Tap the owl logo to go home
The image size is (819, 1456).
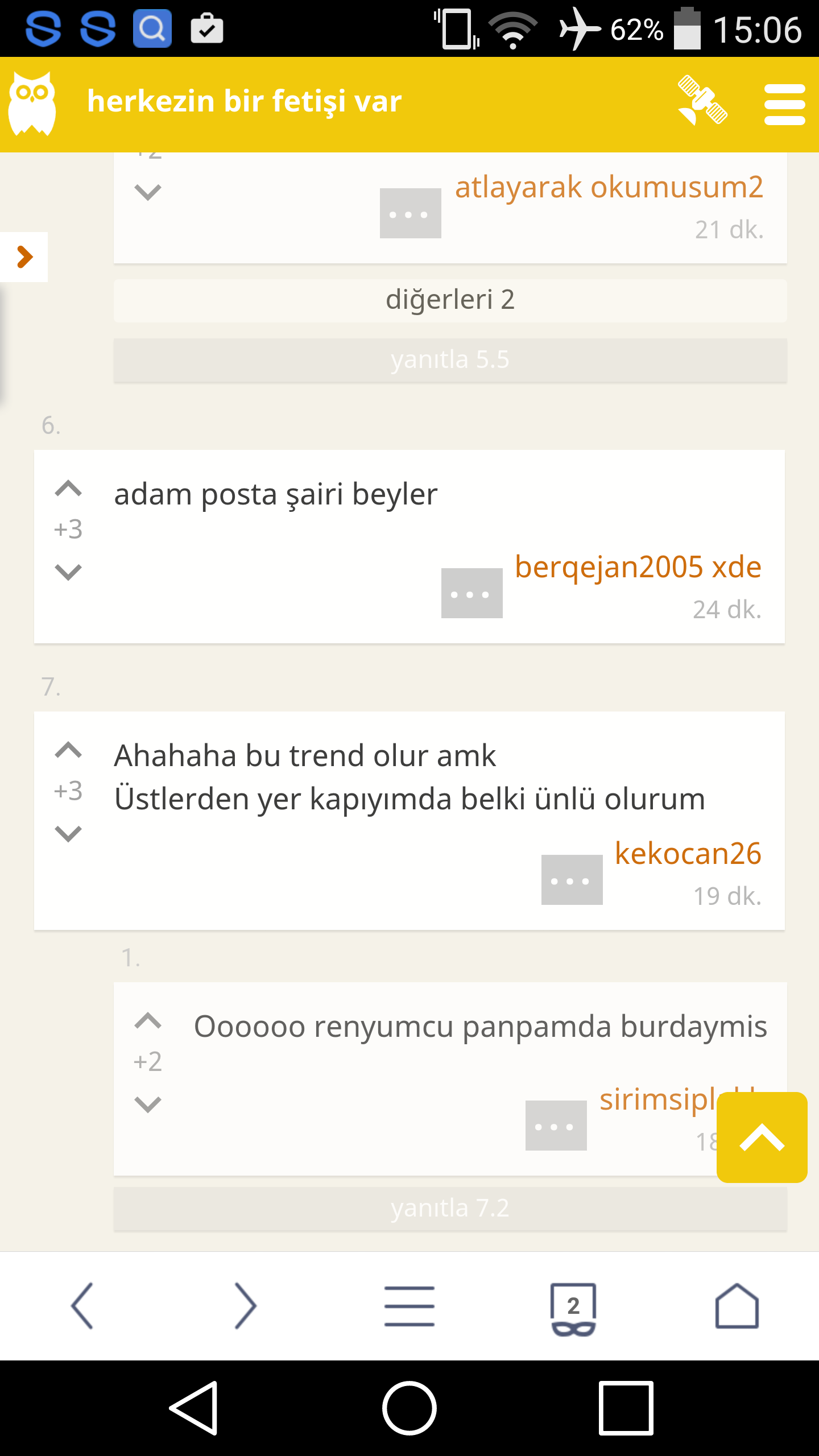(32, 104)
